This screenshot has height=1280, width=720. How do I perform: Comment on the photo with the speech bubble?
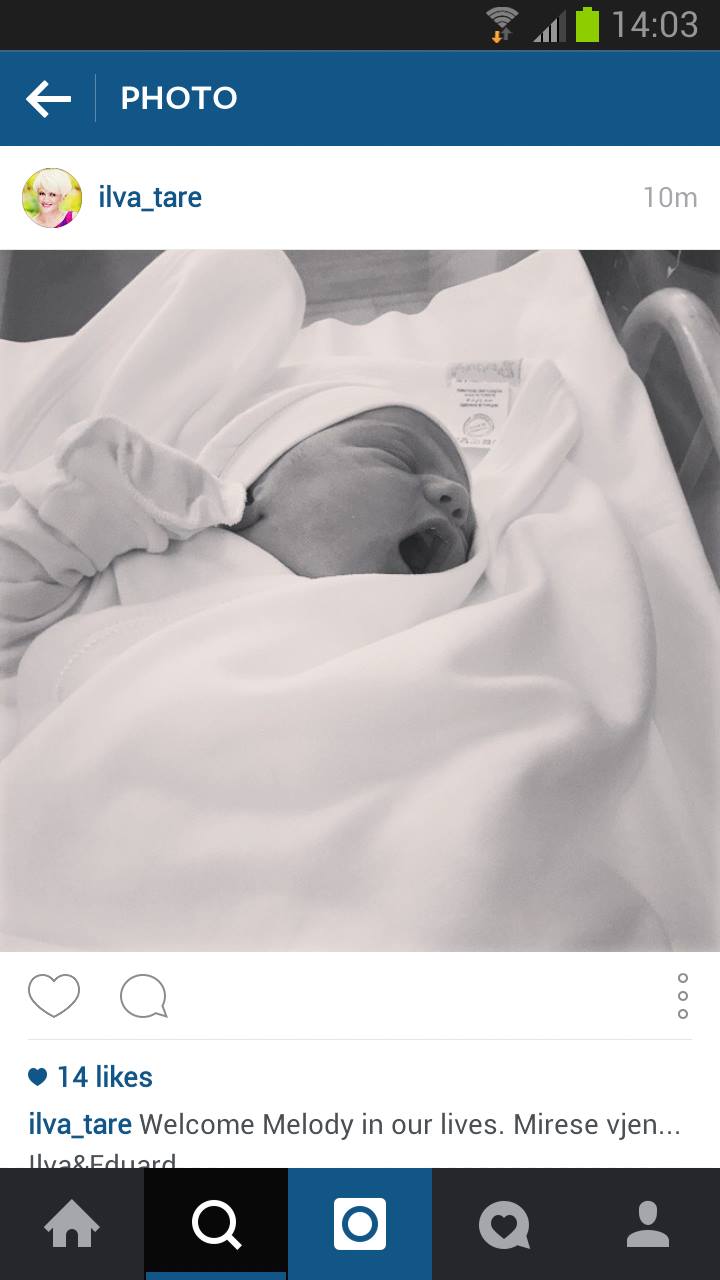143,997
